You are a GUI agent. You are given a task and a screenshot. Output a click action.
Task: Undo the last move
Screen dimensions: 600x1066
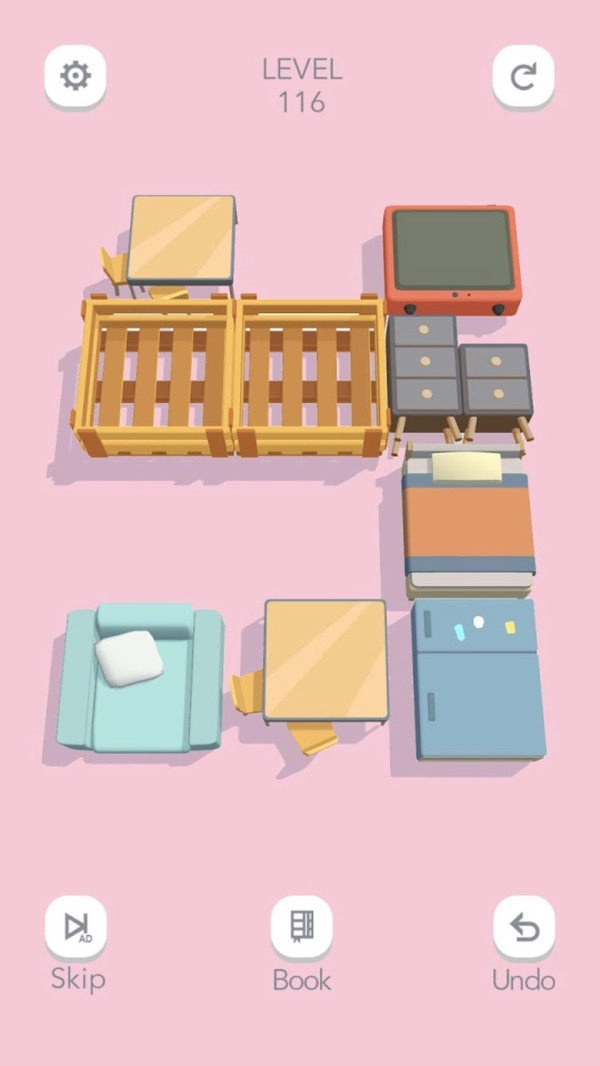tap(523, 927)
